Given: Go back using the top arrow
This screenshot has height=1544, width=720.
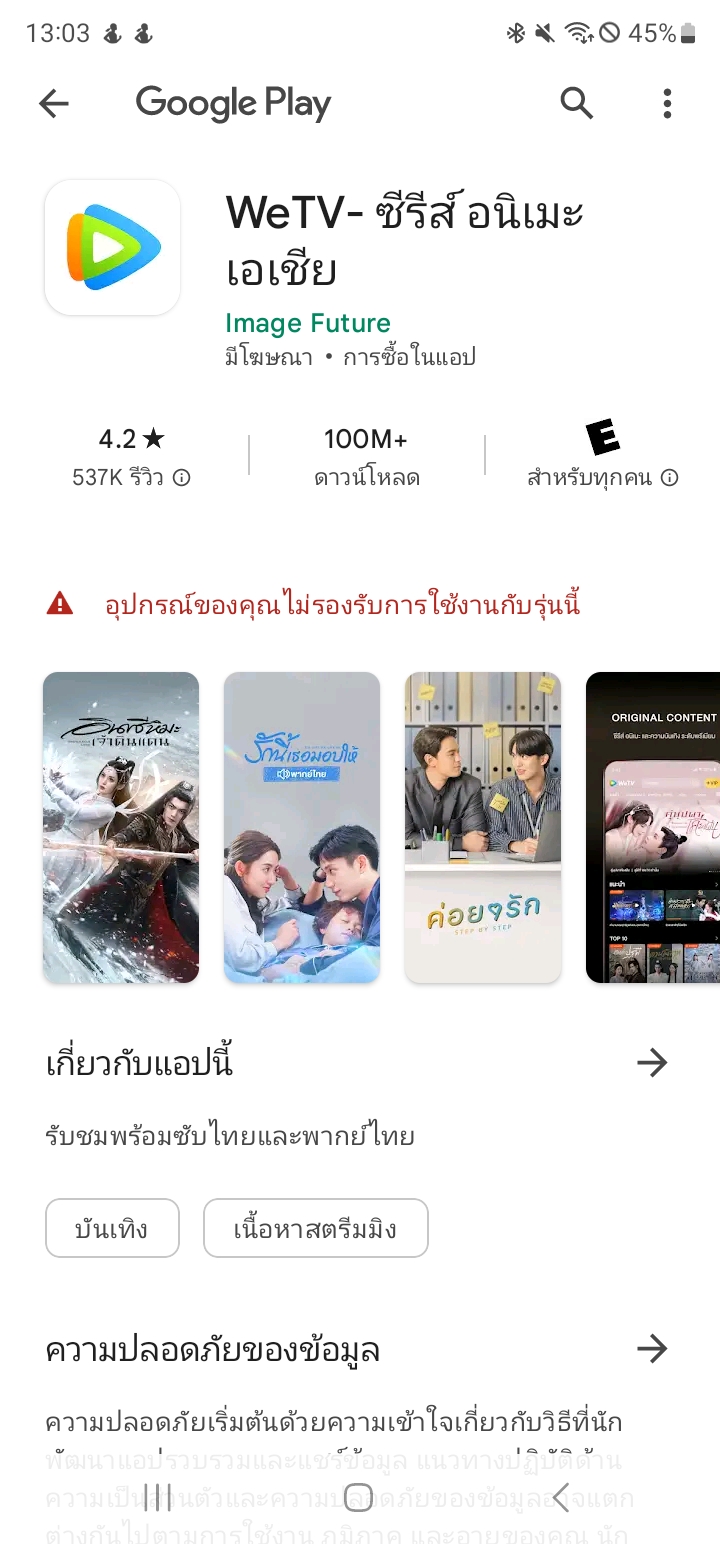Looking at the screenshot, I should (x=54, y=103).
